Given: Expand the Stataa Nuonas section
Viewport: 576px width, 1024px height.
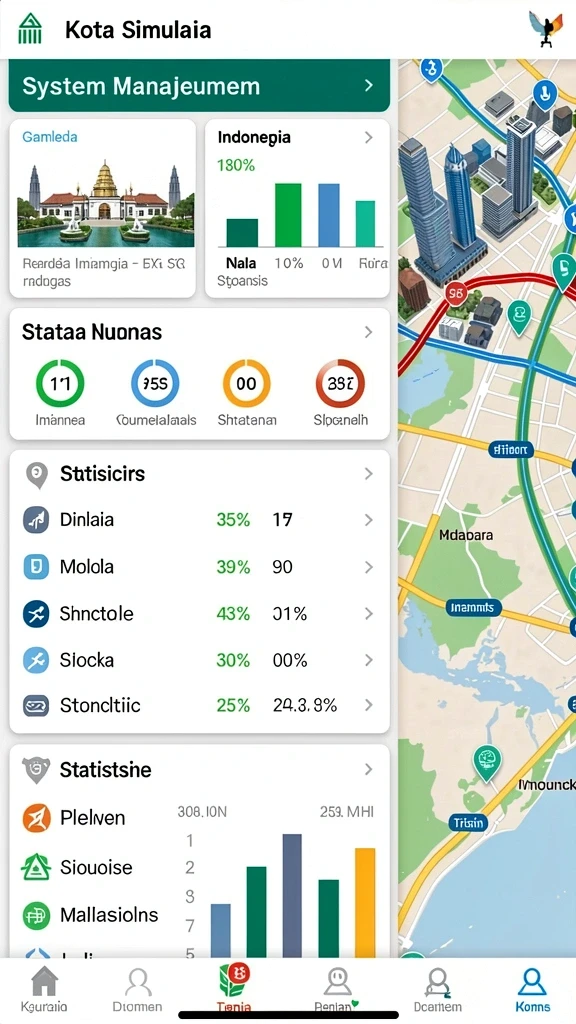Looking at the screenshot, I should coord(368,332).
